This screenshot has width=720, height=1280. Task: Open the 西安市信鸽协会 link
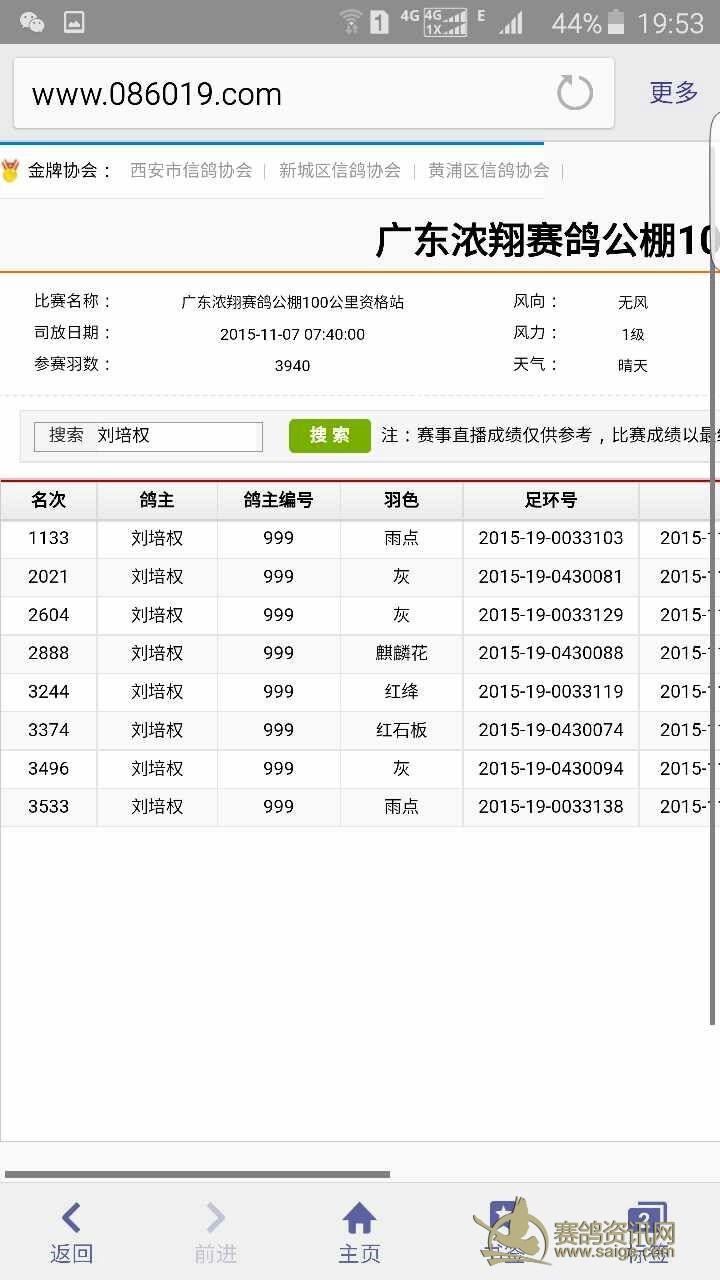pos(191,171)
